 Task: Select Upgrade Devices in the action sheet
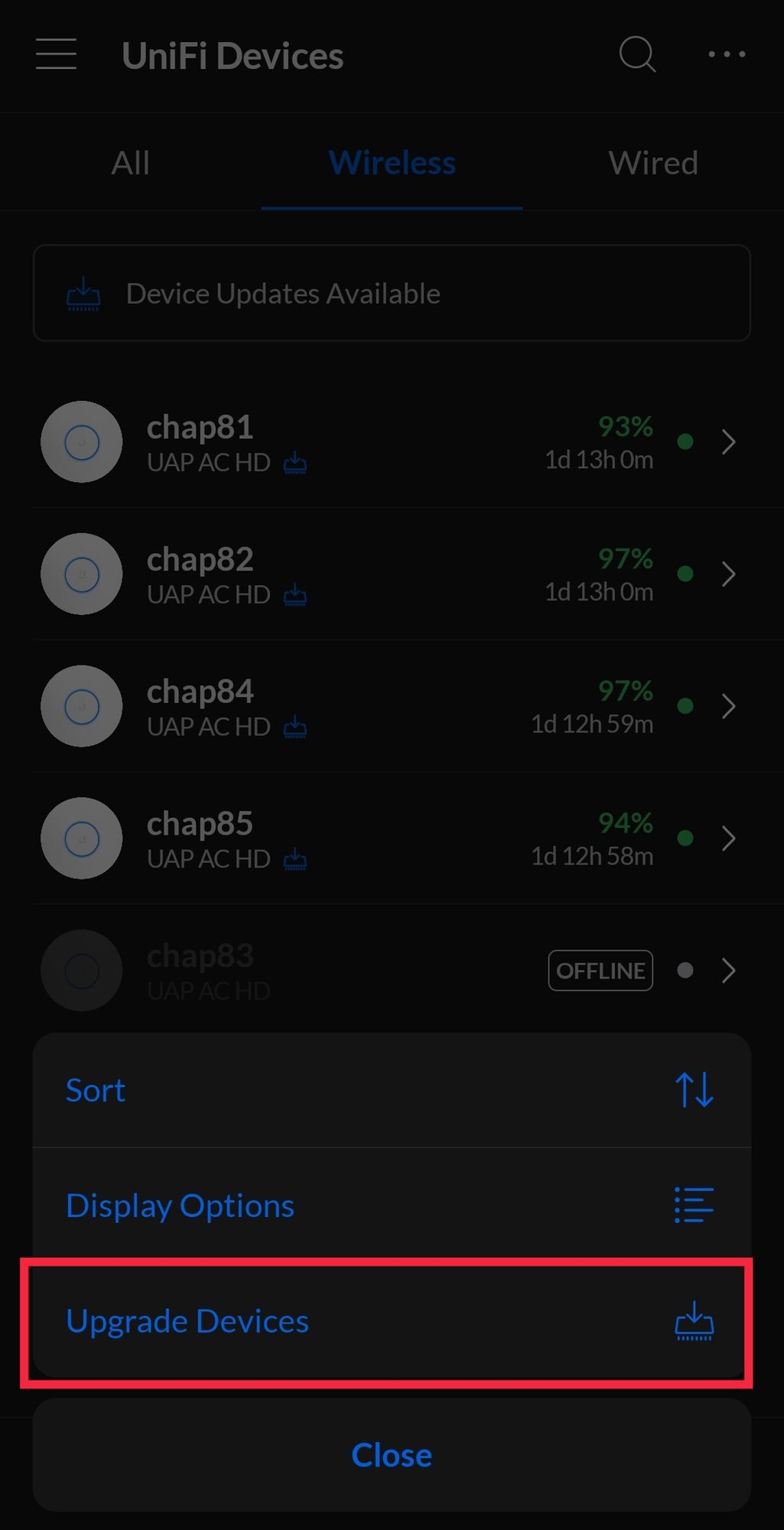coord(392,1321)
